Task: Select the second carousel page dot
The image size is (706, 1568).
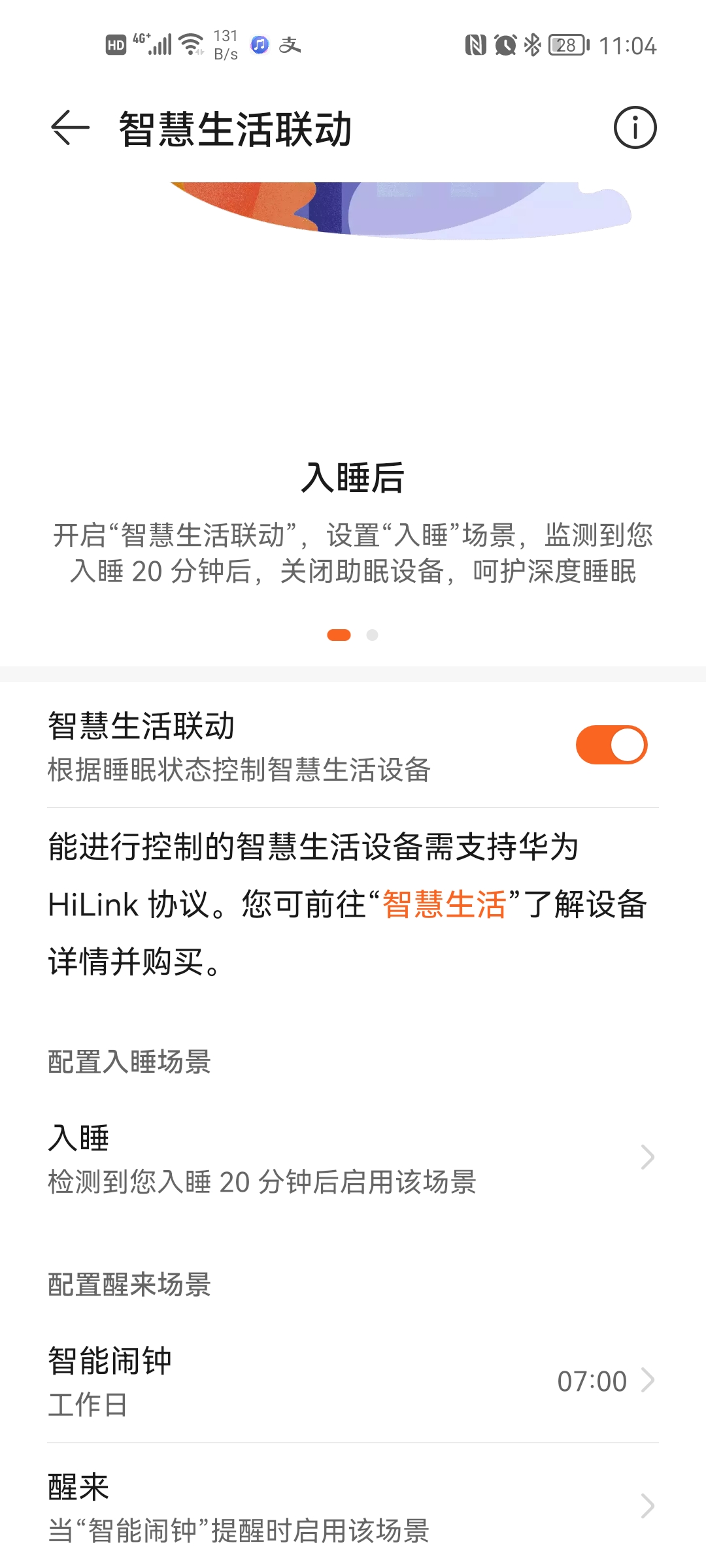Action: tap(372, 635)
